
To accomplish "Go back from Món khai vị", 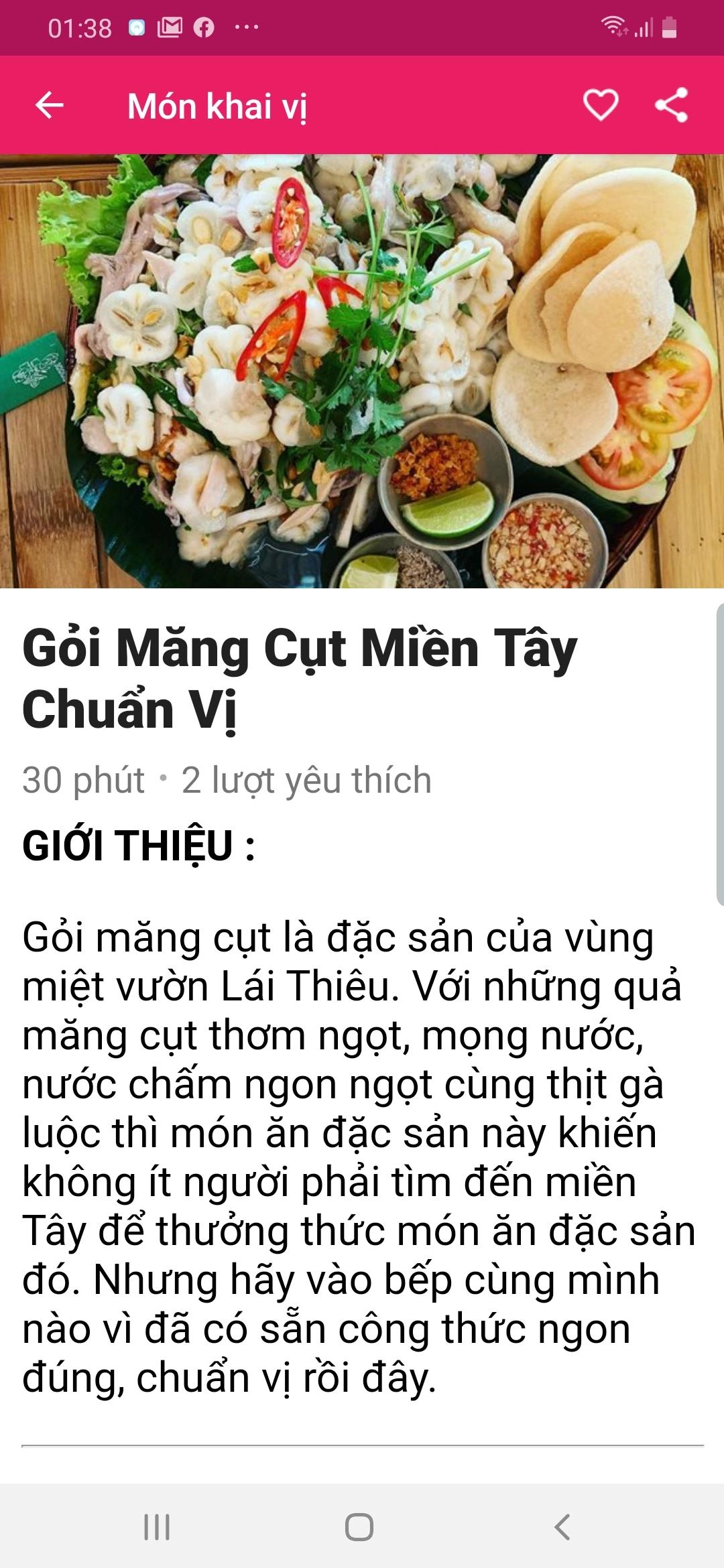I will (49, 105).
